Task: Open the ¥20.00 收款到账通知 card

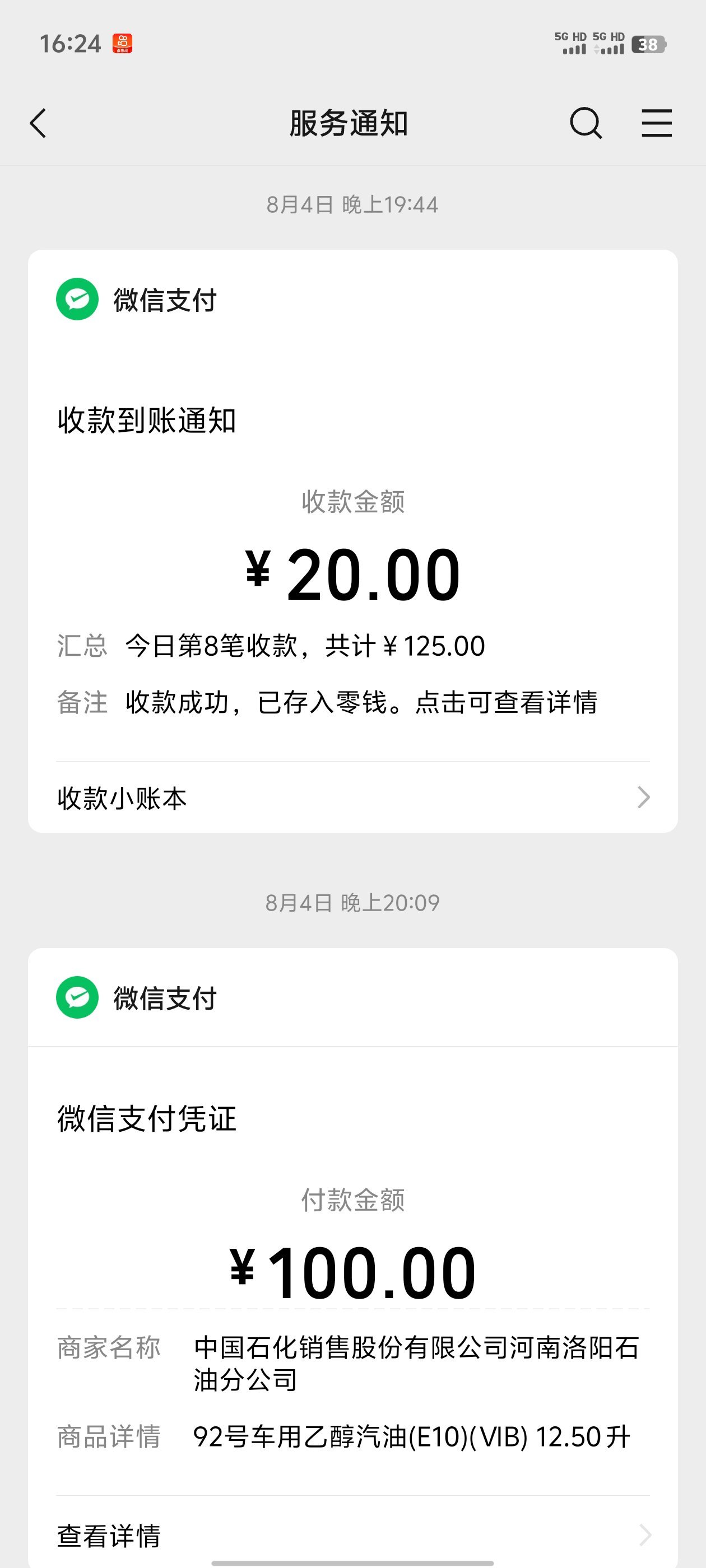Action: tap(352, 572)
